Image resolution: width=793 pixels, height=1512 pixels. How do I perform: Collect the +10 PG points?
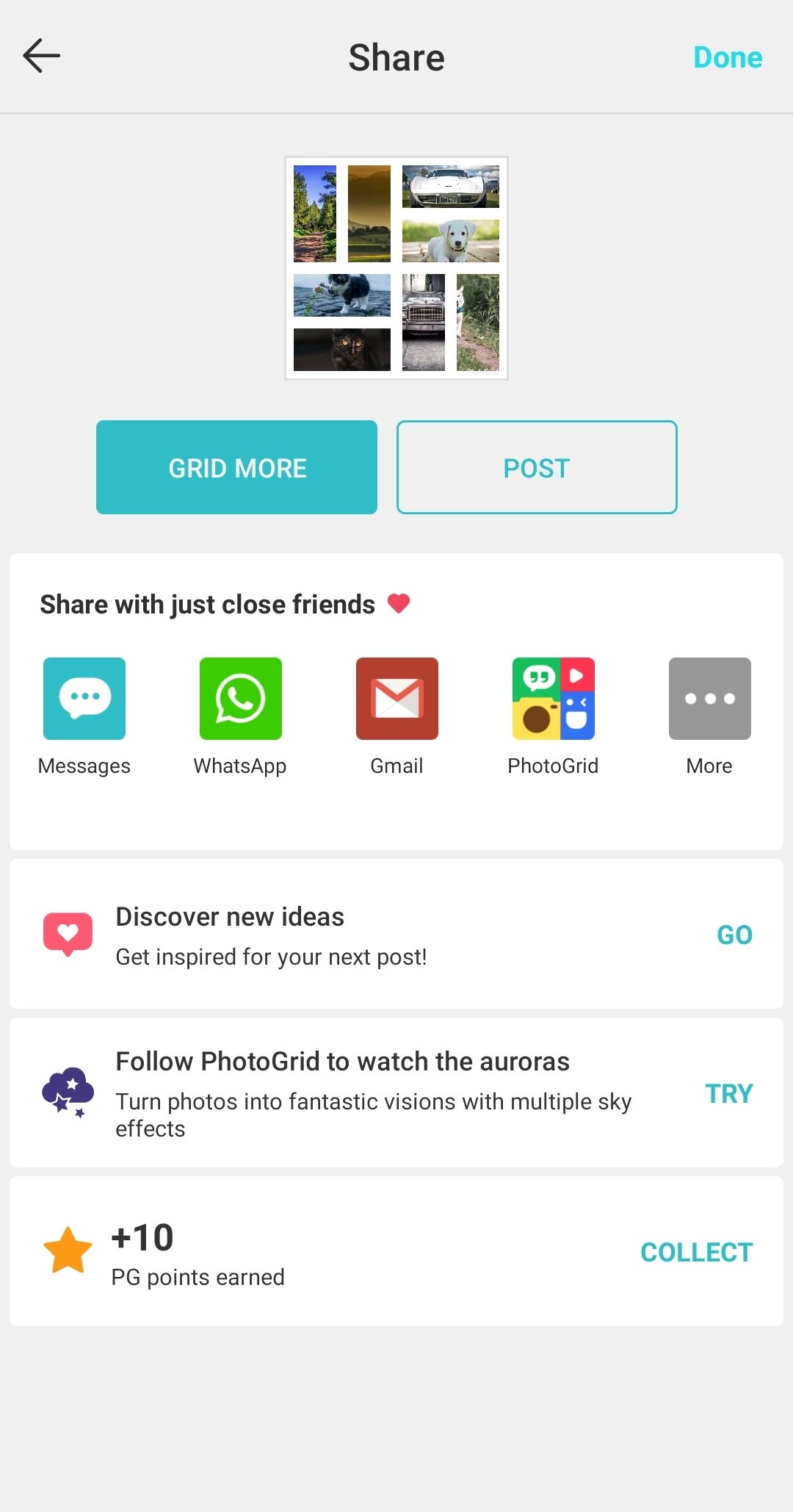coord(697,1252)
